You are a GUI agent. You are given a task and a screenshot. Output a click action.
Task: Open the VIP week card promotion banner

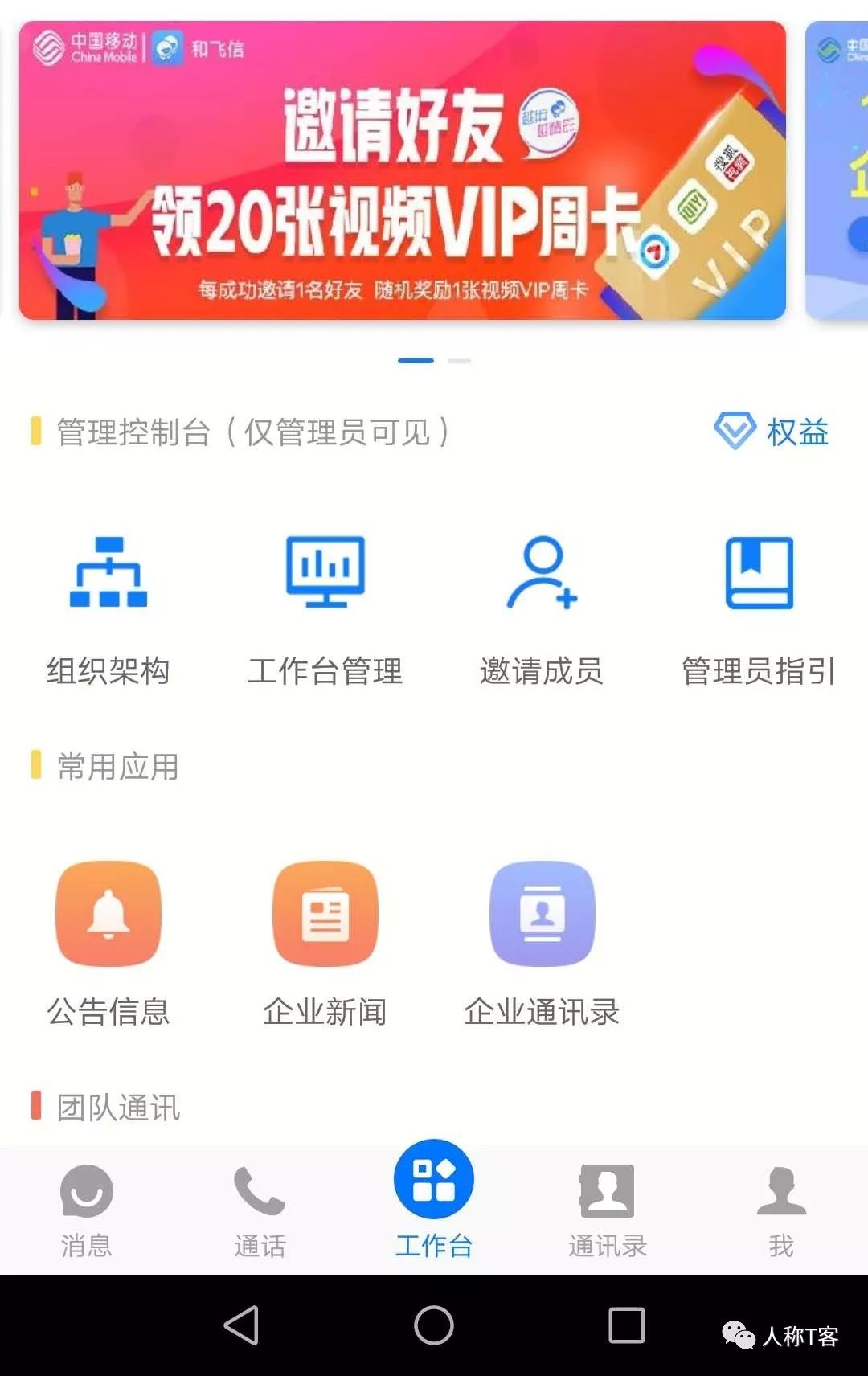pyautogui.click(x=402, y=169)
